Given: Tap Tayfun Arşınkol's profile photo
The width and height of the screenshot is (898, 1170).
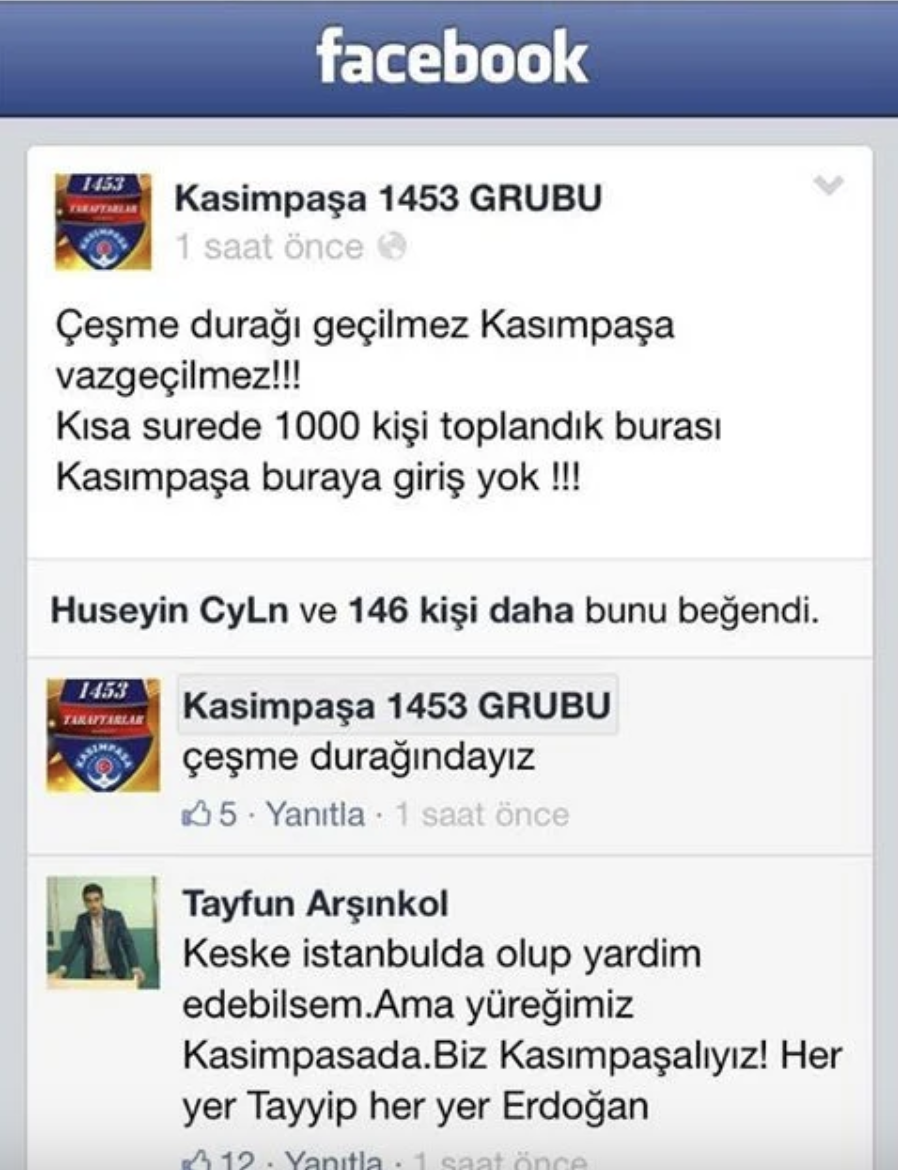Looking at the screenshot, I should 103,932.
